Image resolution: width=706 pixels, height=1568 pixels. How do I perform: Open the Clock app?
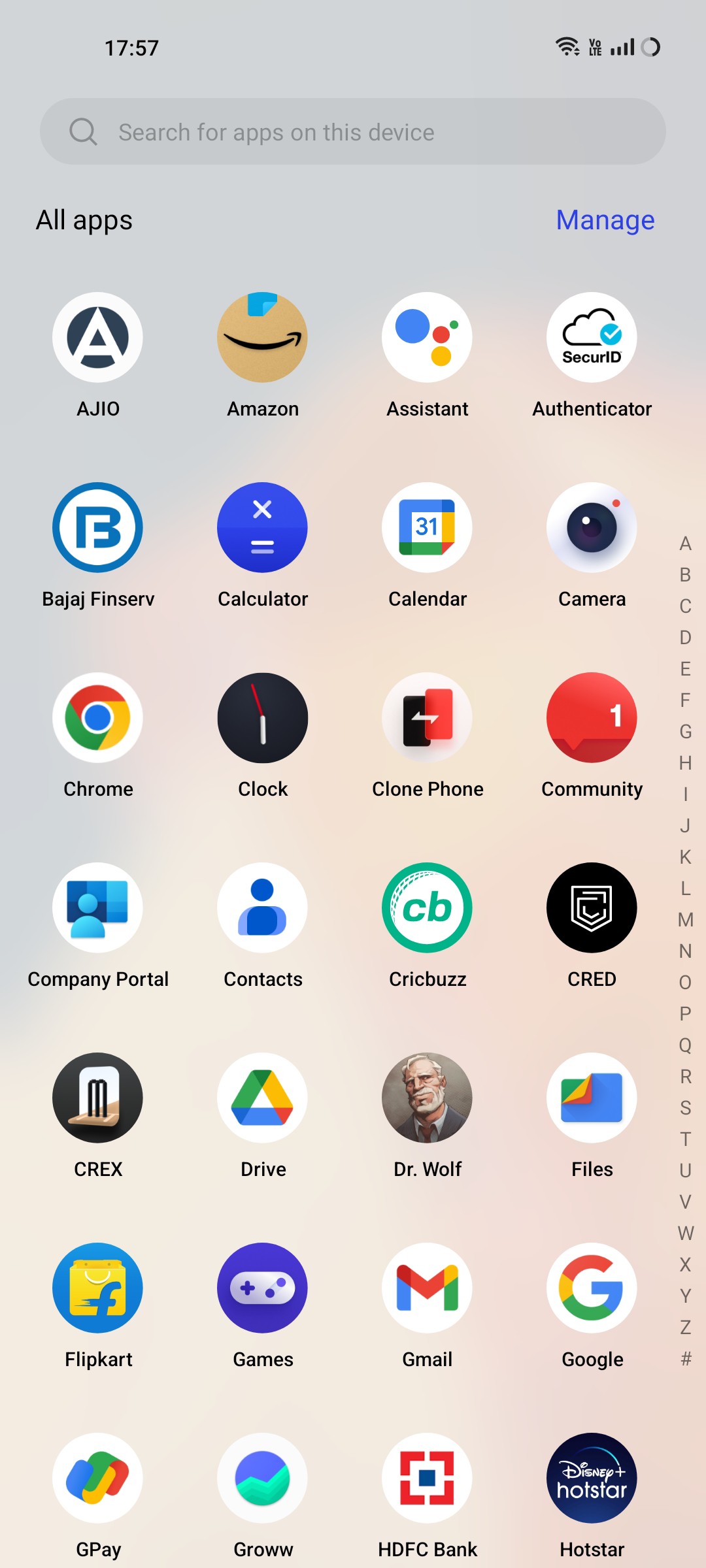pyautogui.click(x=263, y=717)
